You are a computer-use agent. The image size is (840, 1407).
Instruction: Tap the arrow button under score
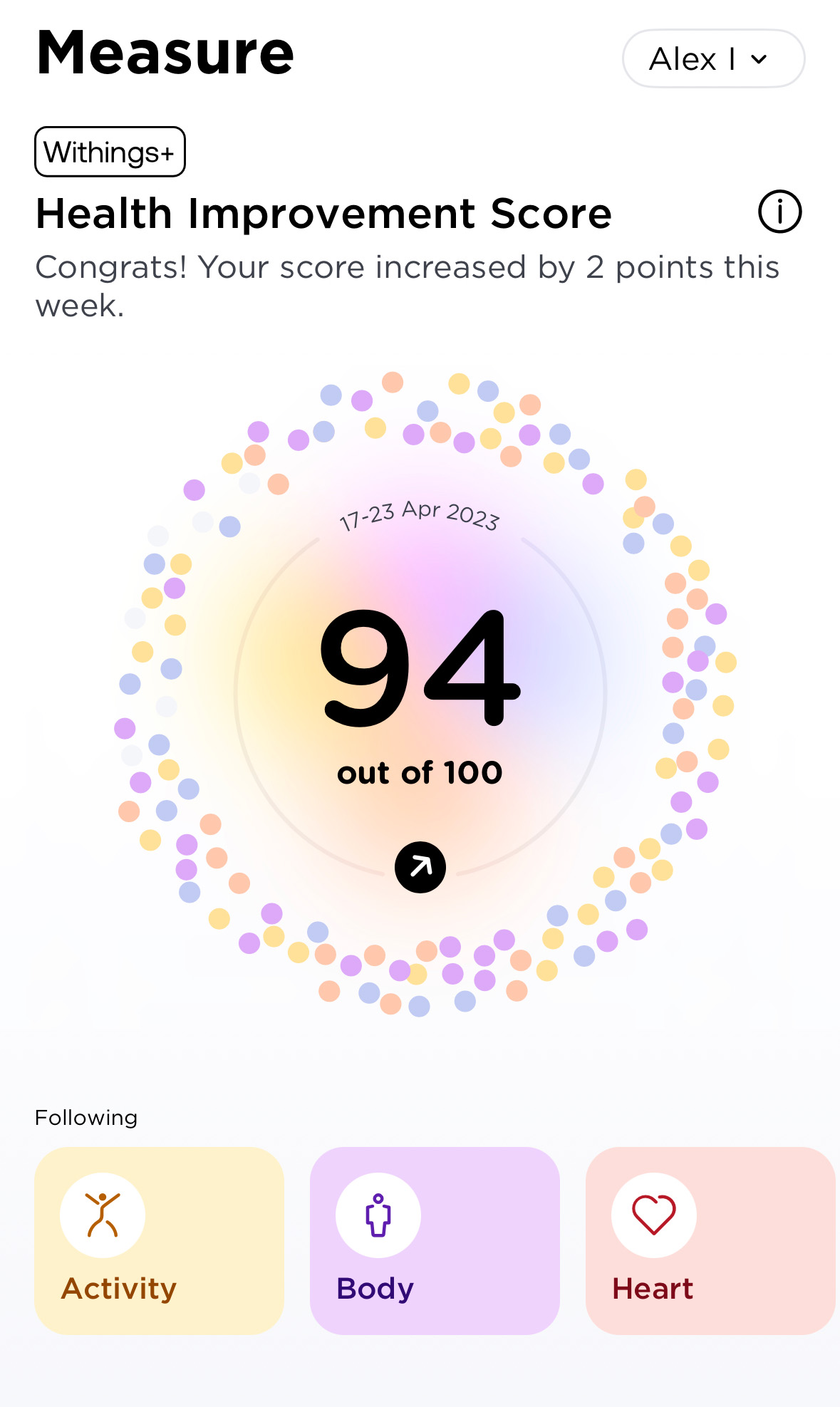(x=420, y=867)
